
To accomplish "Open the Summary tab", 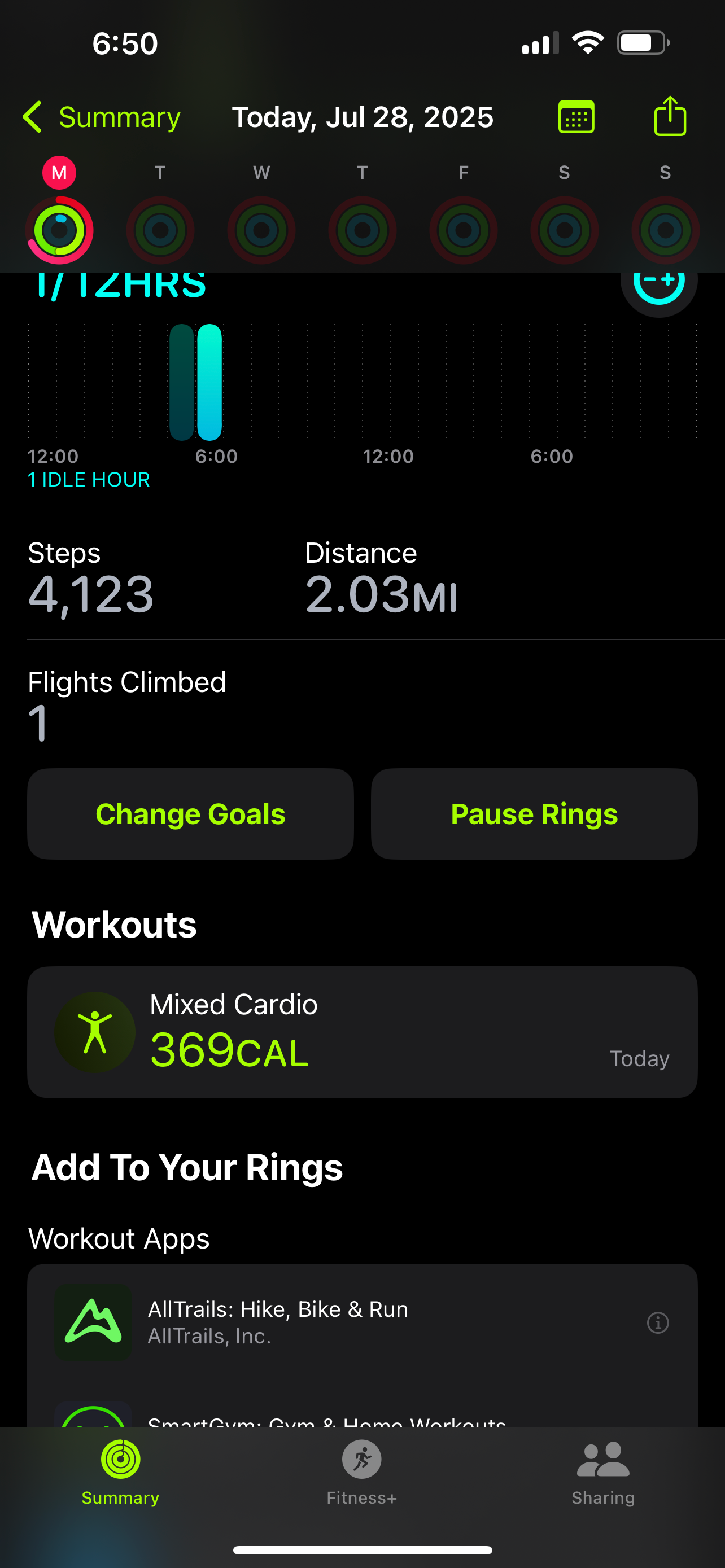I will tap(120, 1473).
